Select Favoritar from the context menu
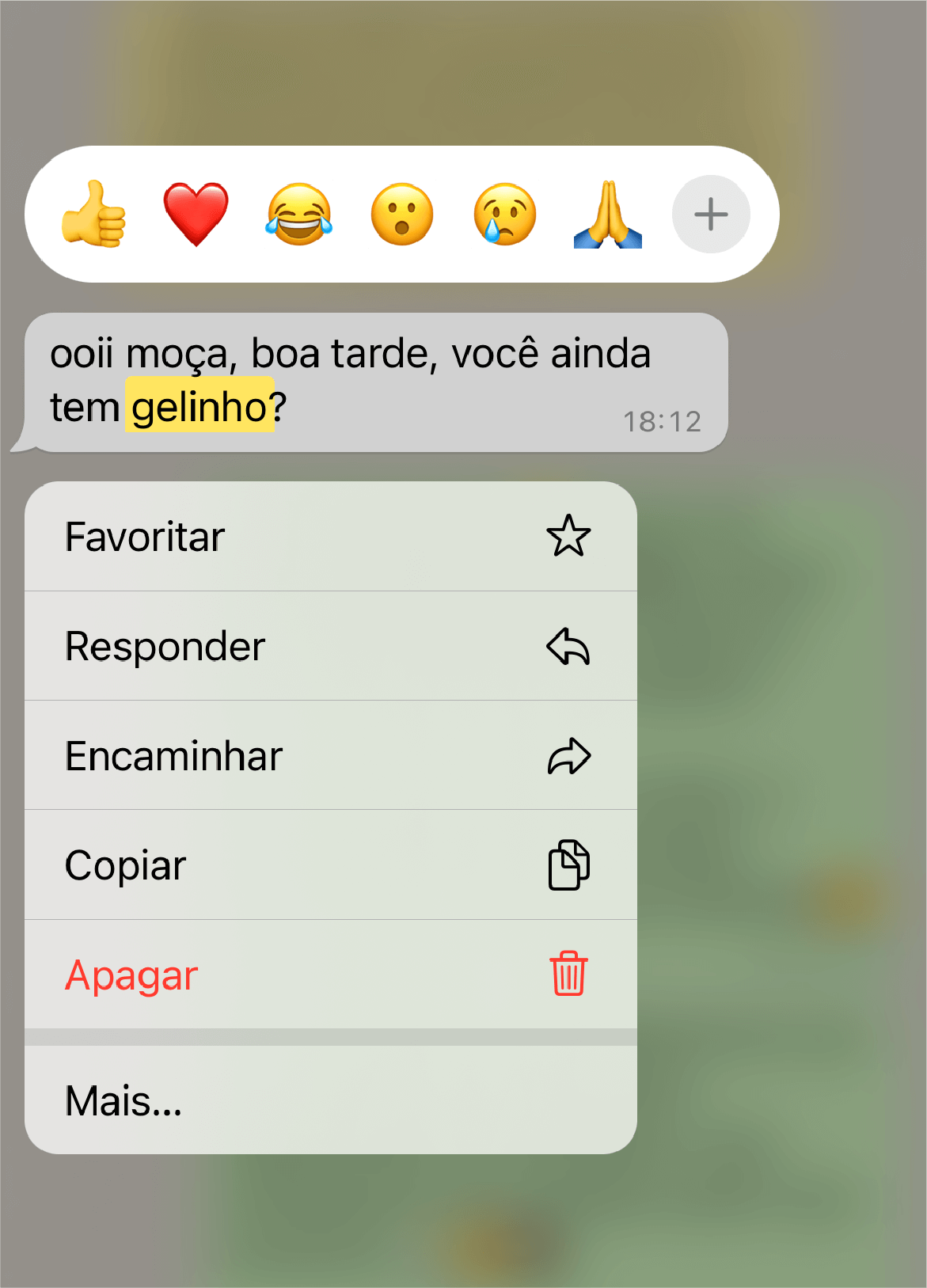 click(x=144, y=536)
